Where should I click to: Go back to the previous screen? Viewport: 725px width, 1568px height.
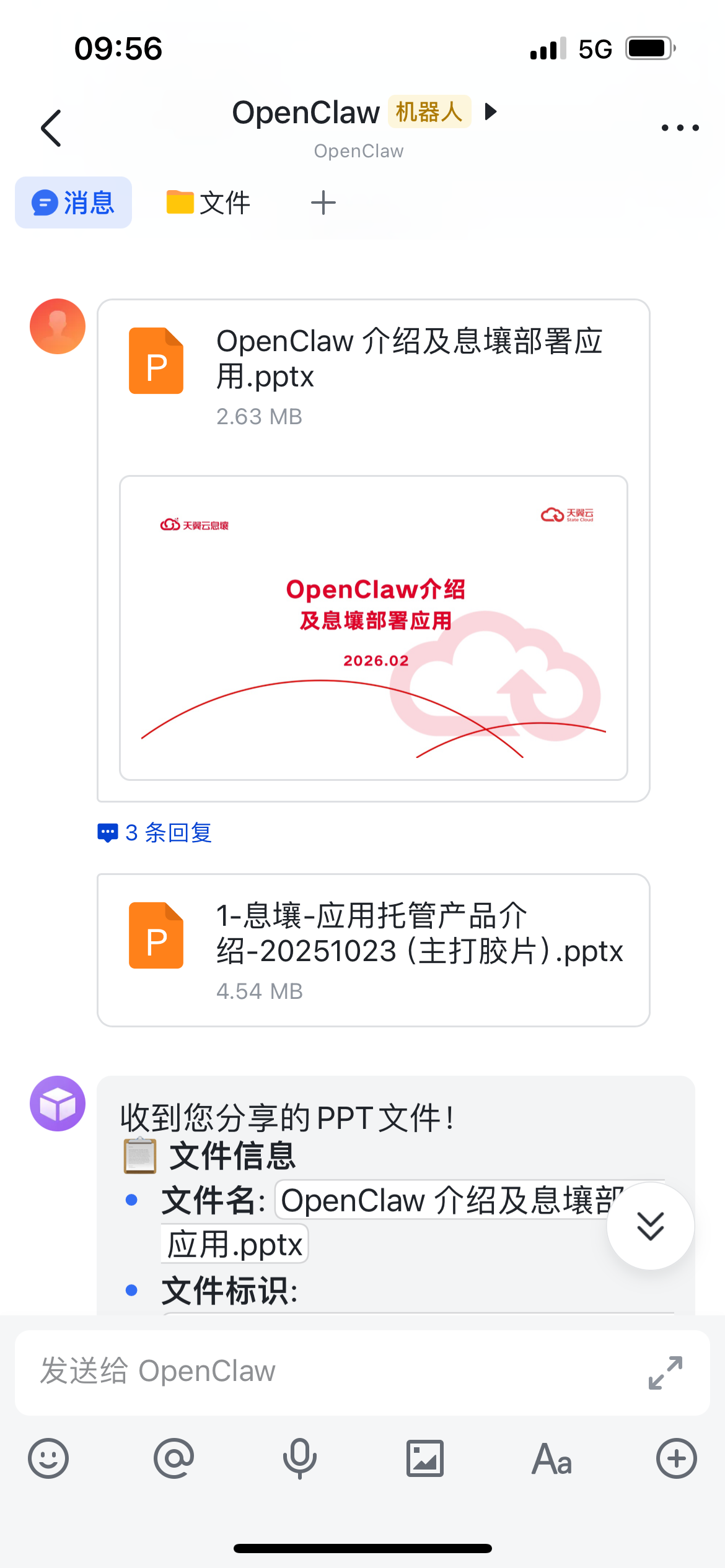click(51, 128)
